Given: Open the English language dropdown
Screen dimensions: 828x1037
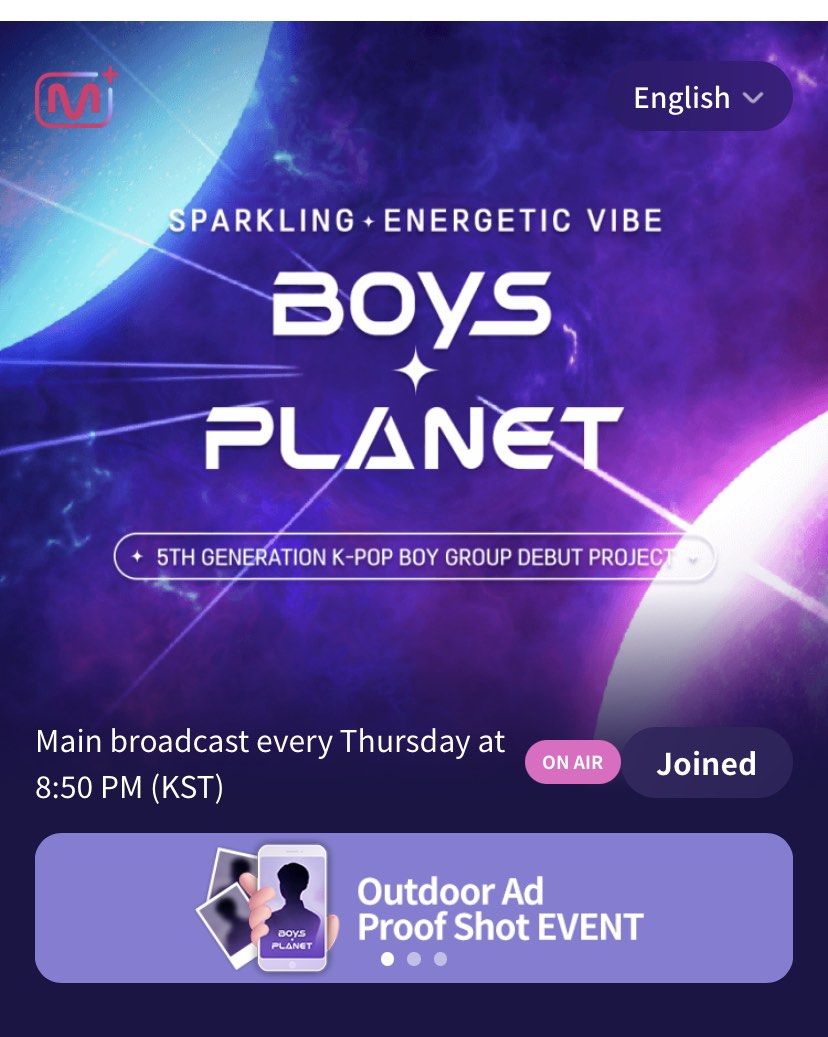Looking at the screenshot, I should tap(700, 97).
